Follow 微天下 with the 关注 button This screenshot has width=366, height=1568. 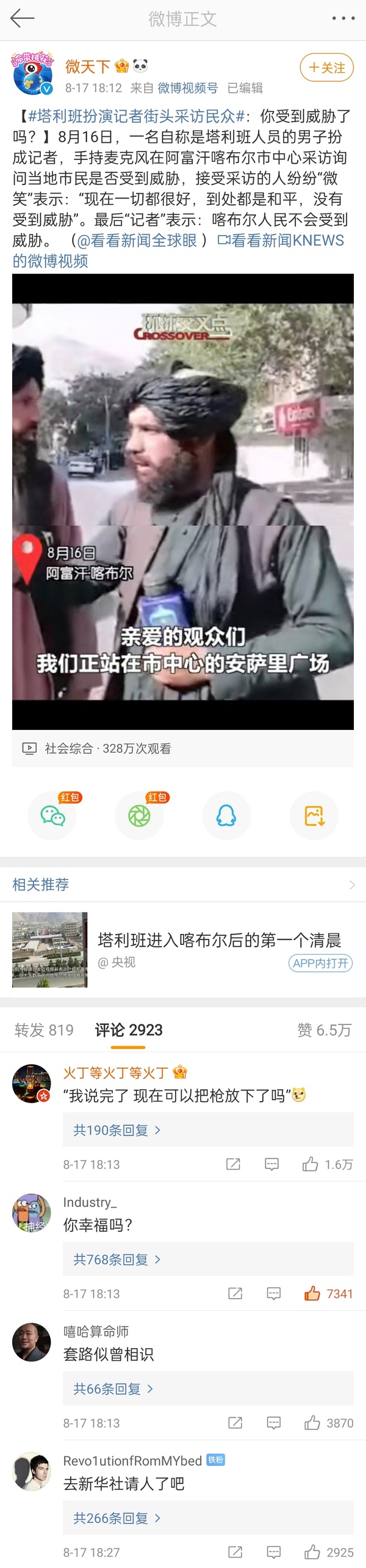327,68
